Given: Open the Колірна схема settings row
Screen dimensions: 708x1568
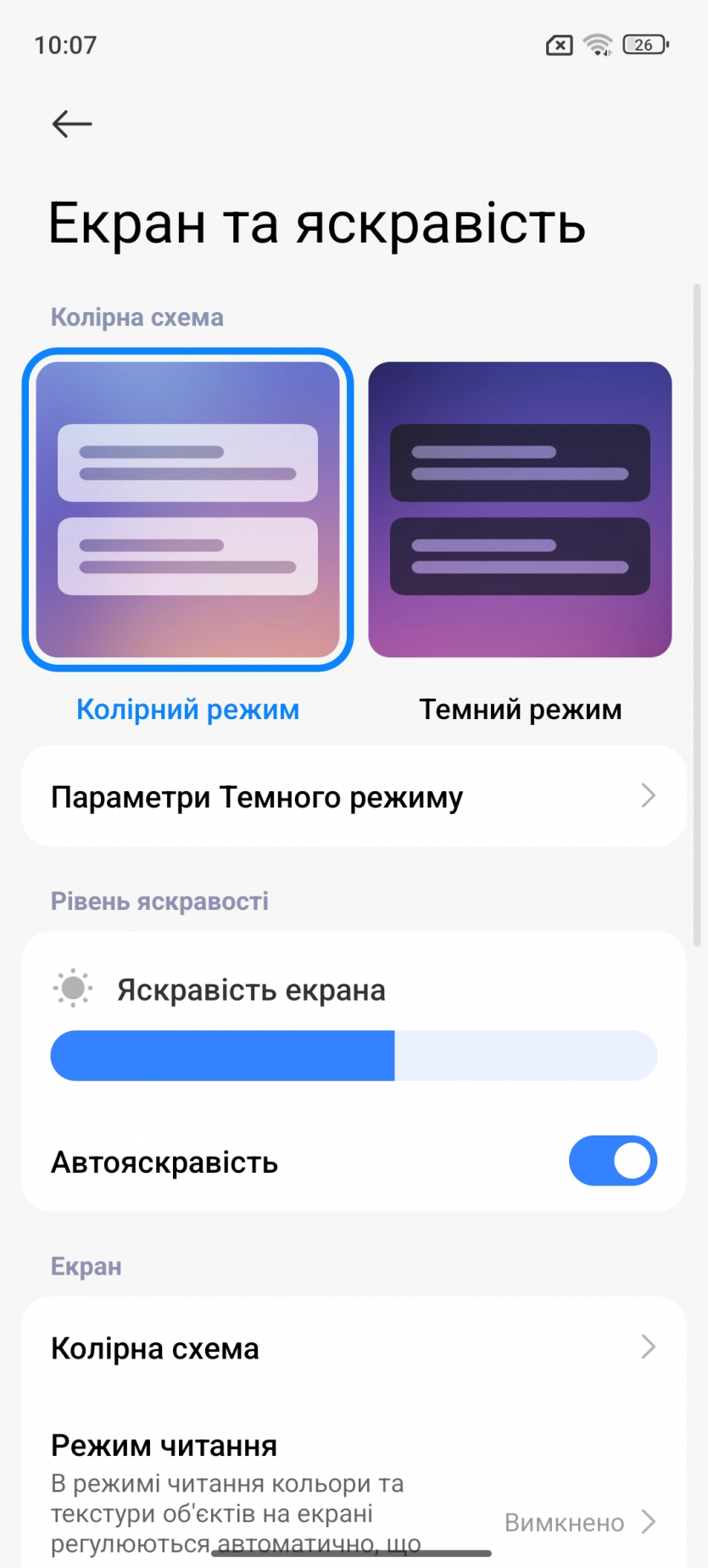Looking at the screenshot, I should click(354, 1348).
